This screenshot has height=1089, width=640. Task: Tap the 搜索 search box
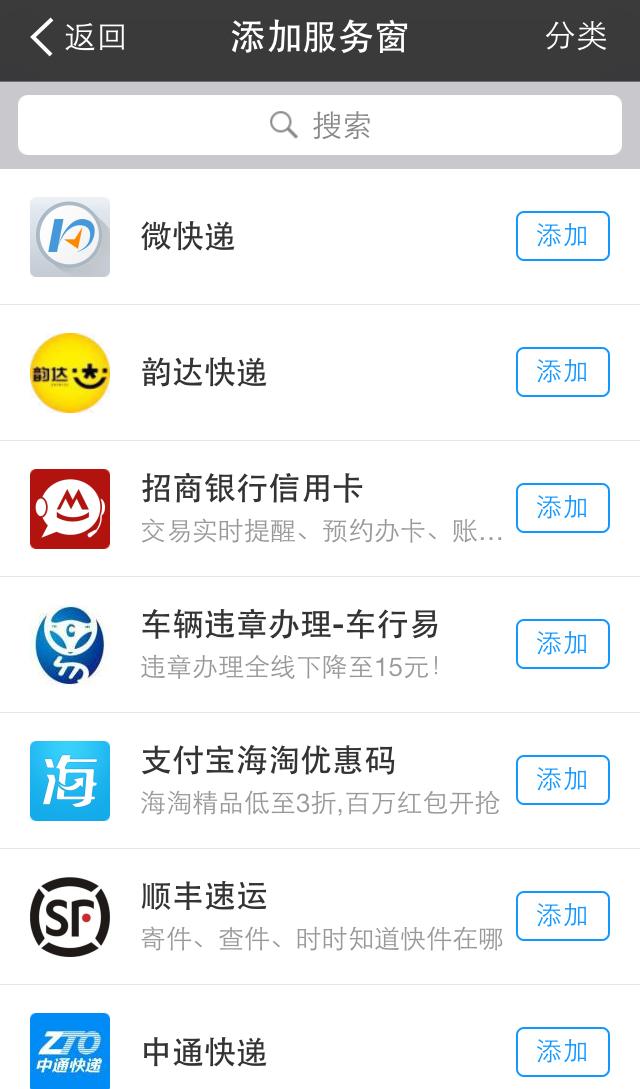point(320,125)
